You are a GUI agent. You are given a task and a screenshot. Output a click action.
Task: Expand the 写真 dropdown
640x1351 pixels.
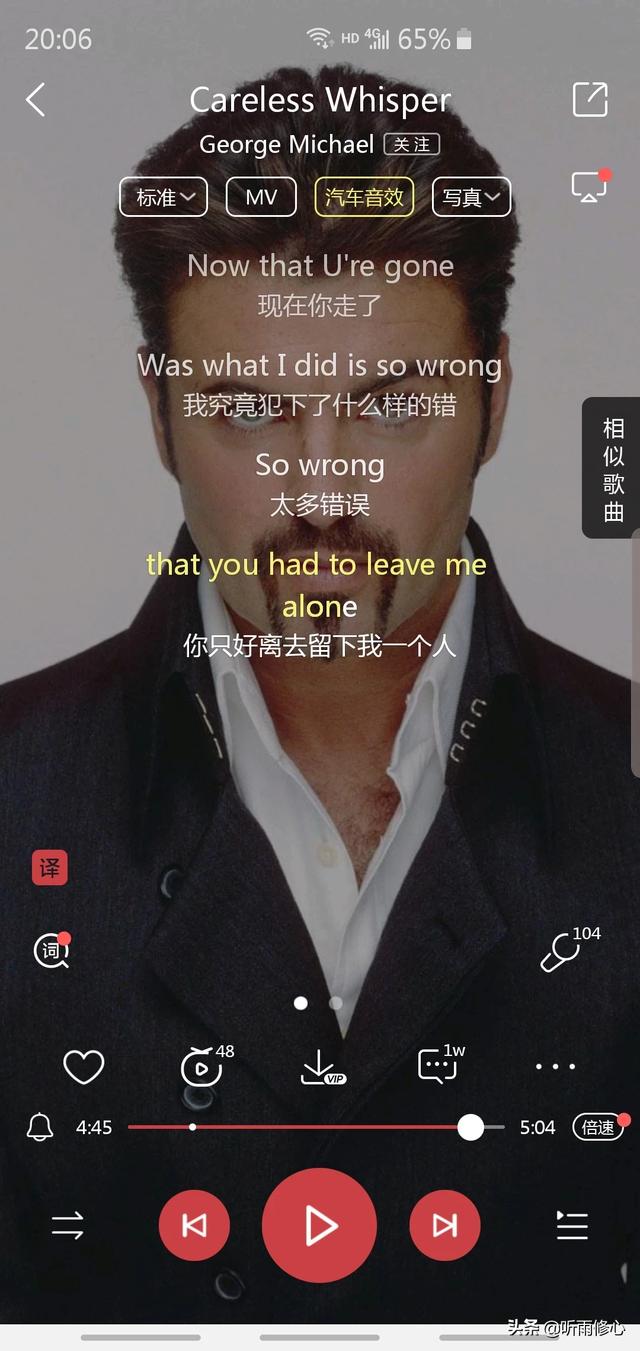click(x=471, y=197)
